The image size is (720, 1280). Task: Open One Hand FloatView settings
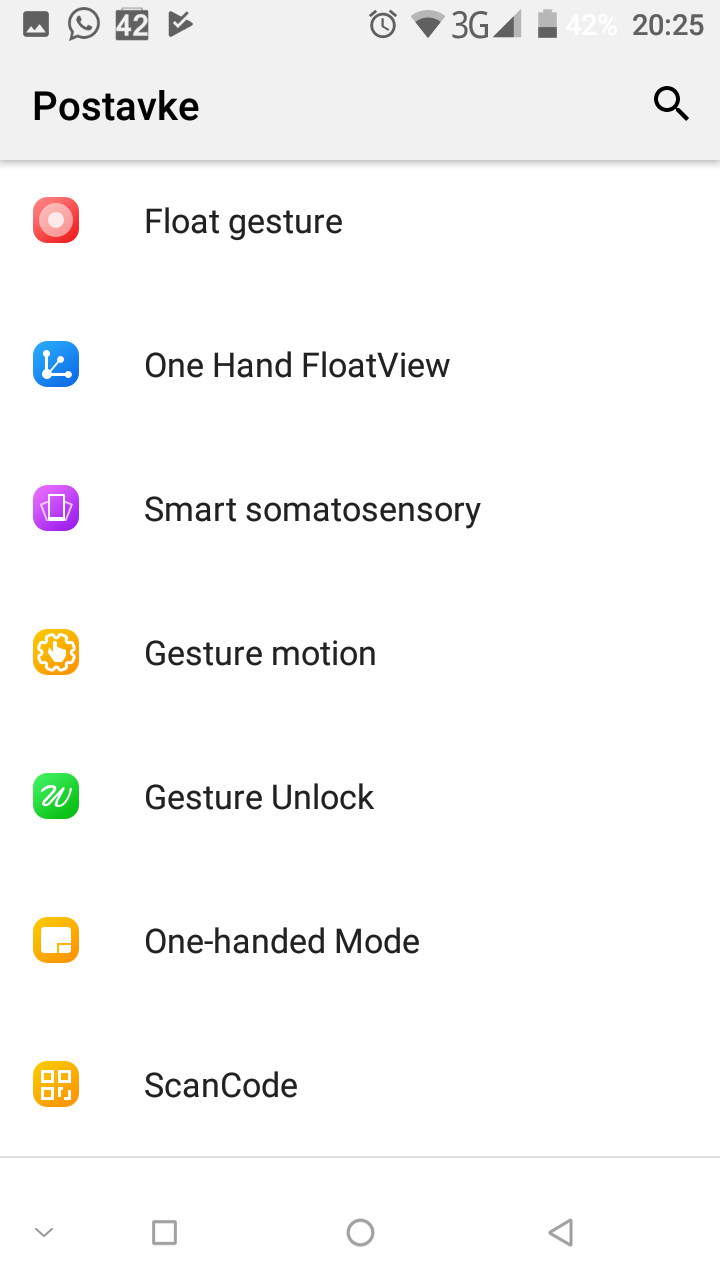(x=360, y=365)
